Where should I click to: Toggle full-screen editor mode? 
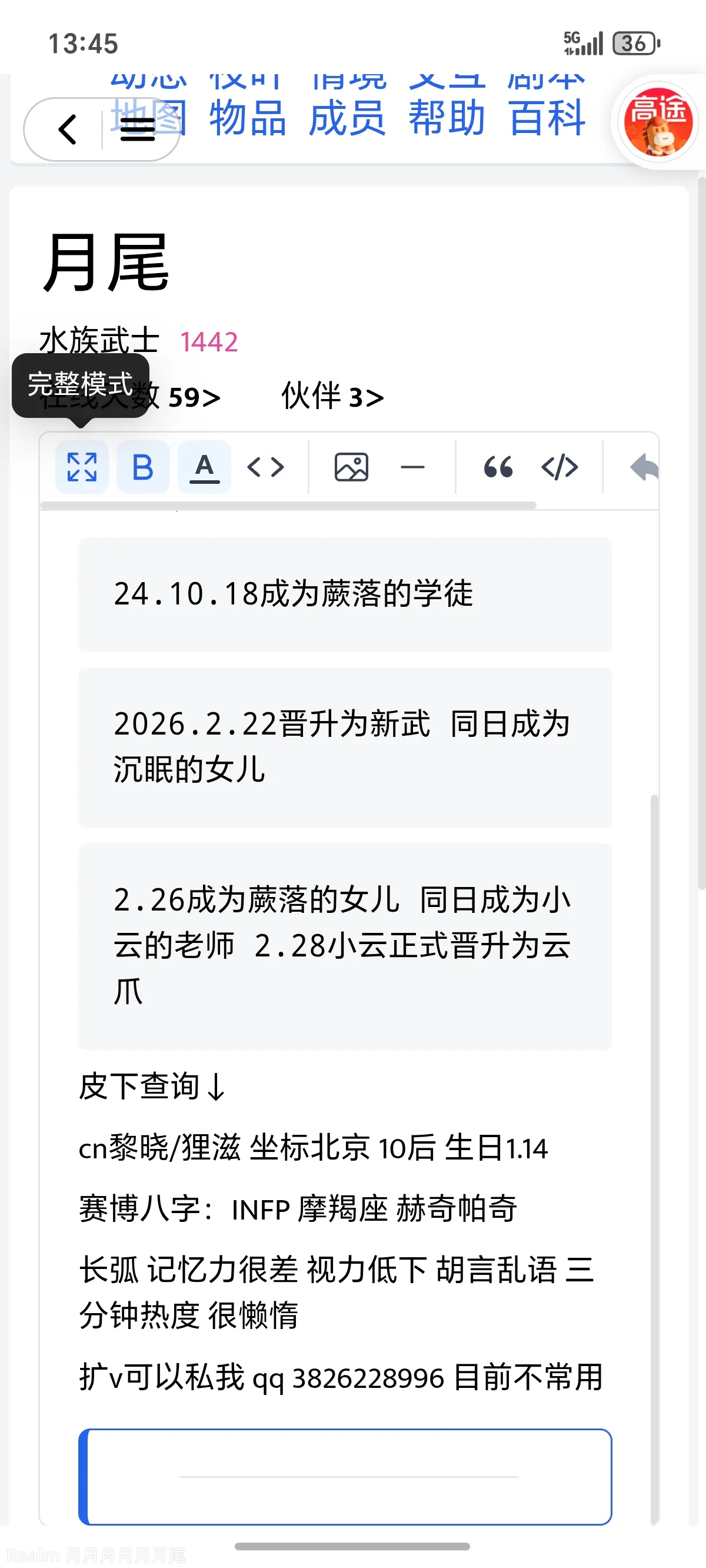pos(82,467)
